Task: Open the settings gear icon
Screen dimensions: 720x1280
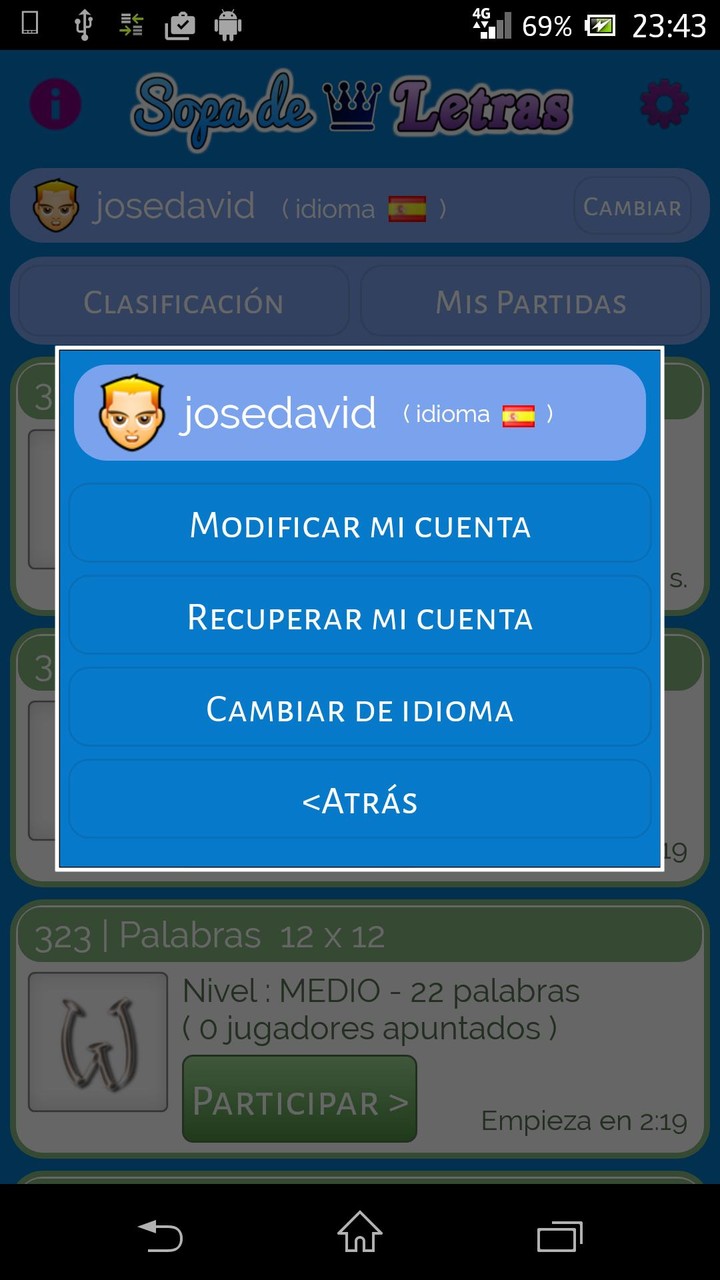Action: pos(663,103)
